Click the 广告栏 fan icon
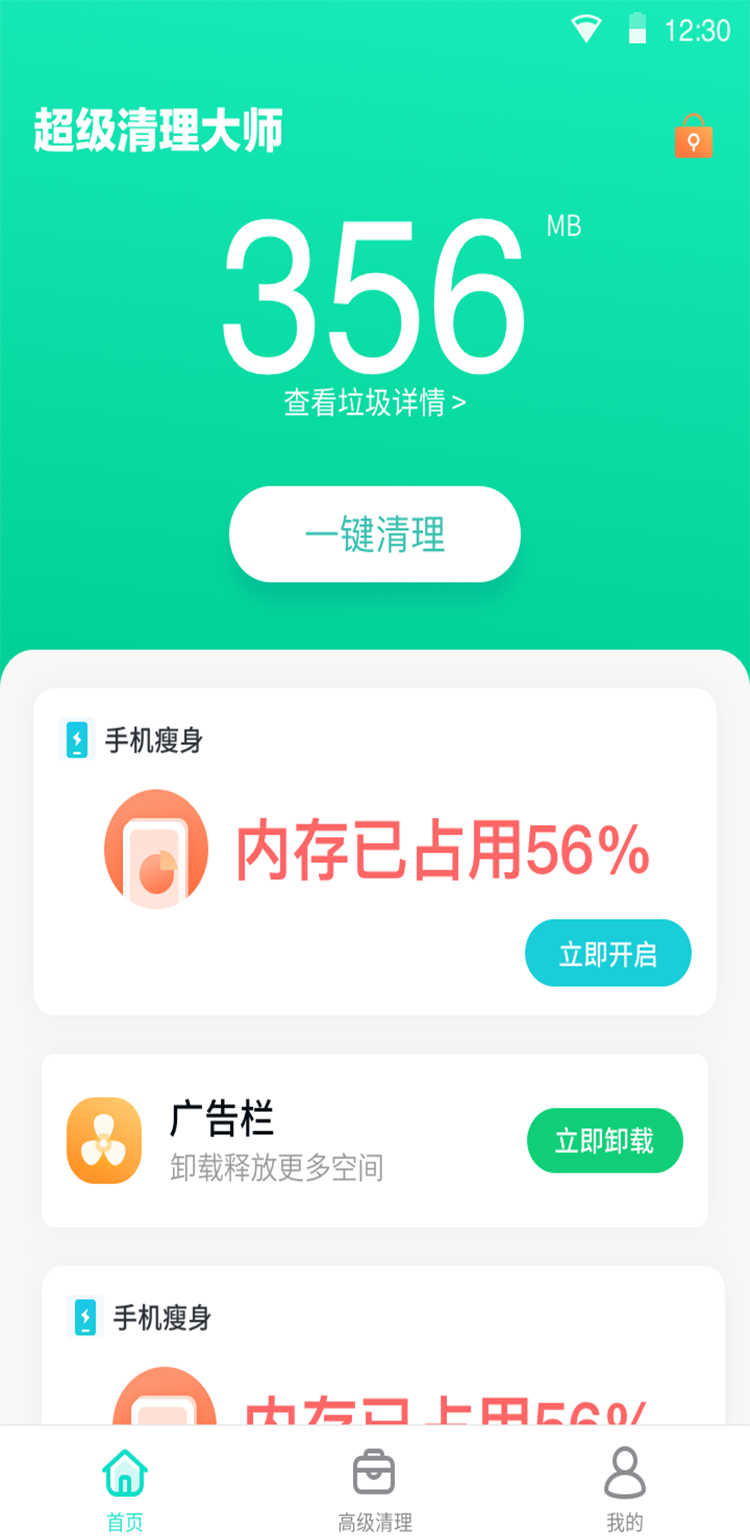The height and width of the screenshot is (1540, 750). click(x=105, y=1140)
